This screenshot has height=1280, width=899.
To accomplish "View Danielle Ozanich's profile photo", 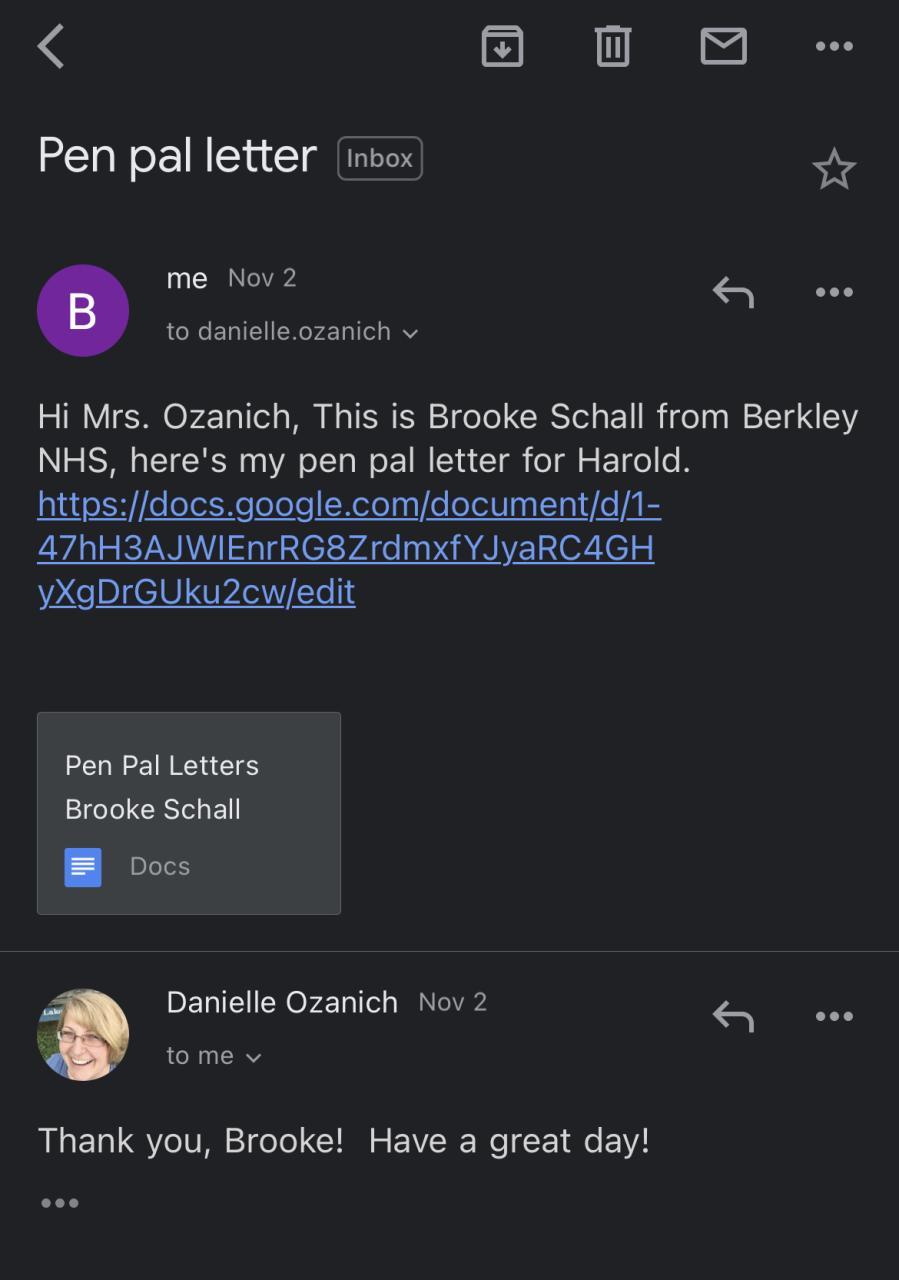I will 83,1035.
